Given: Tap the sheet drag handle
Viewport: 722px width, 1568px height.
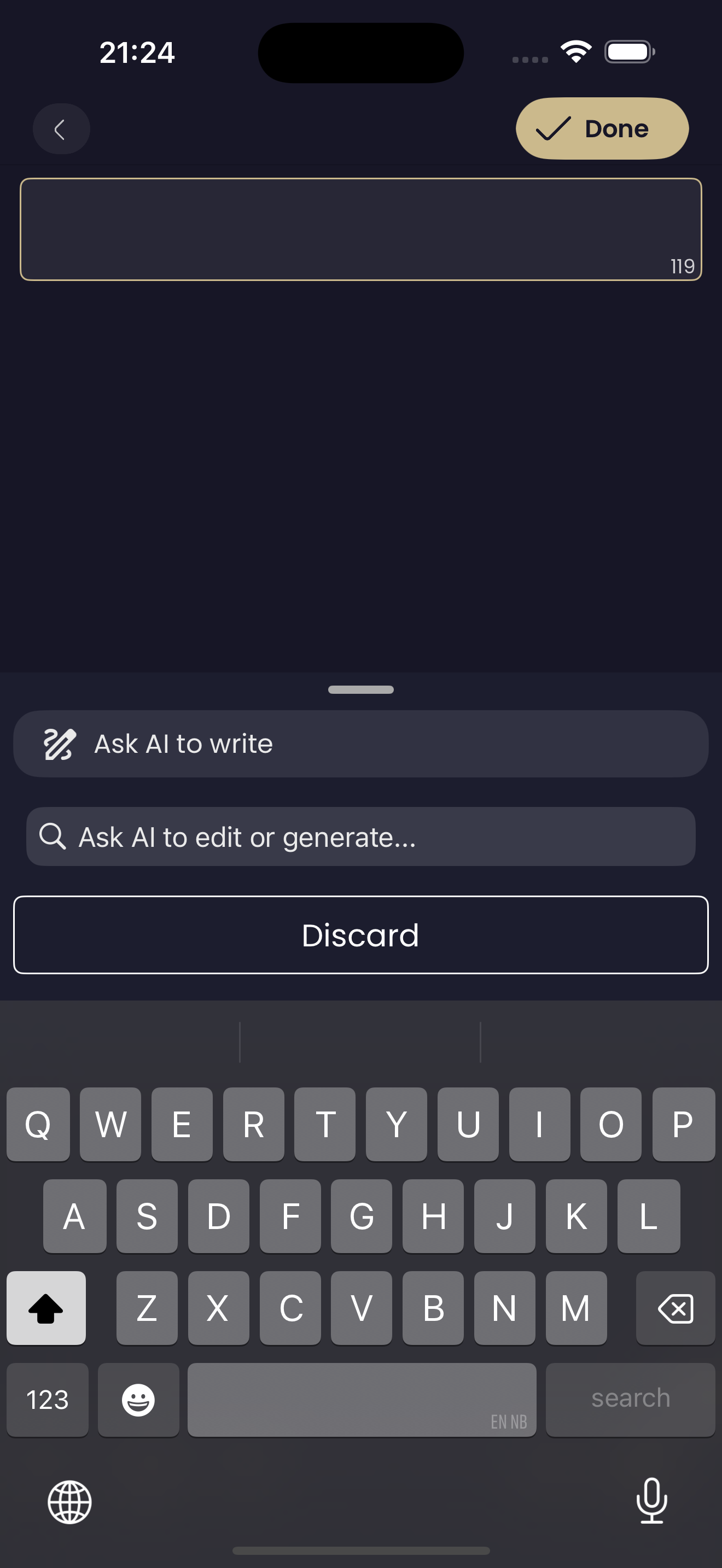Looking at the screenshot, I should coord(360,689).
